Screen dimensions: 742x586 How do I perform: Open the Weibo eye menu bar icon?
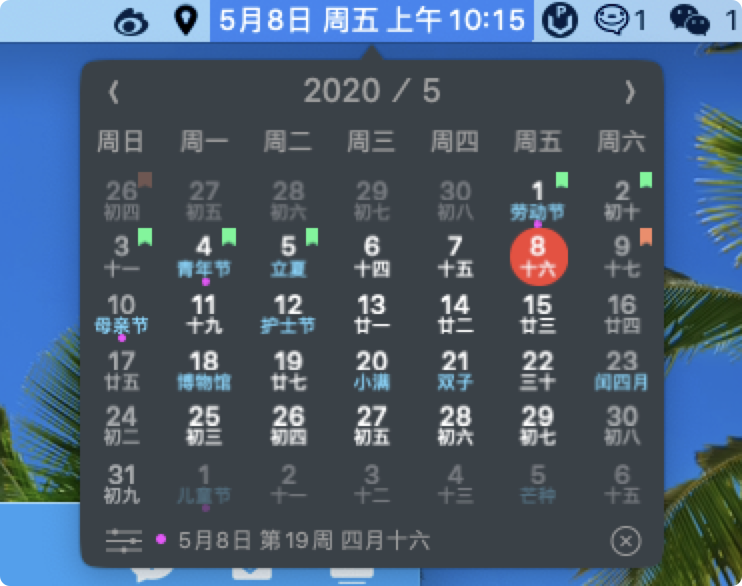pos(133,19)
